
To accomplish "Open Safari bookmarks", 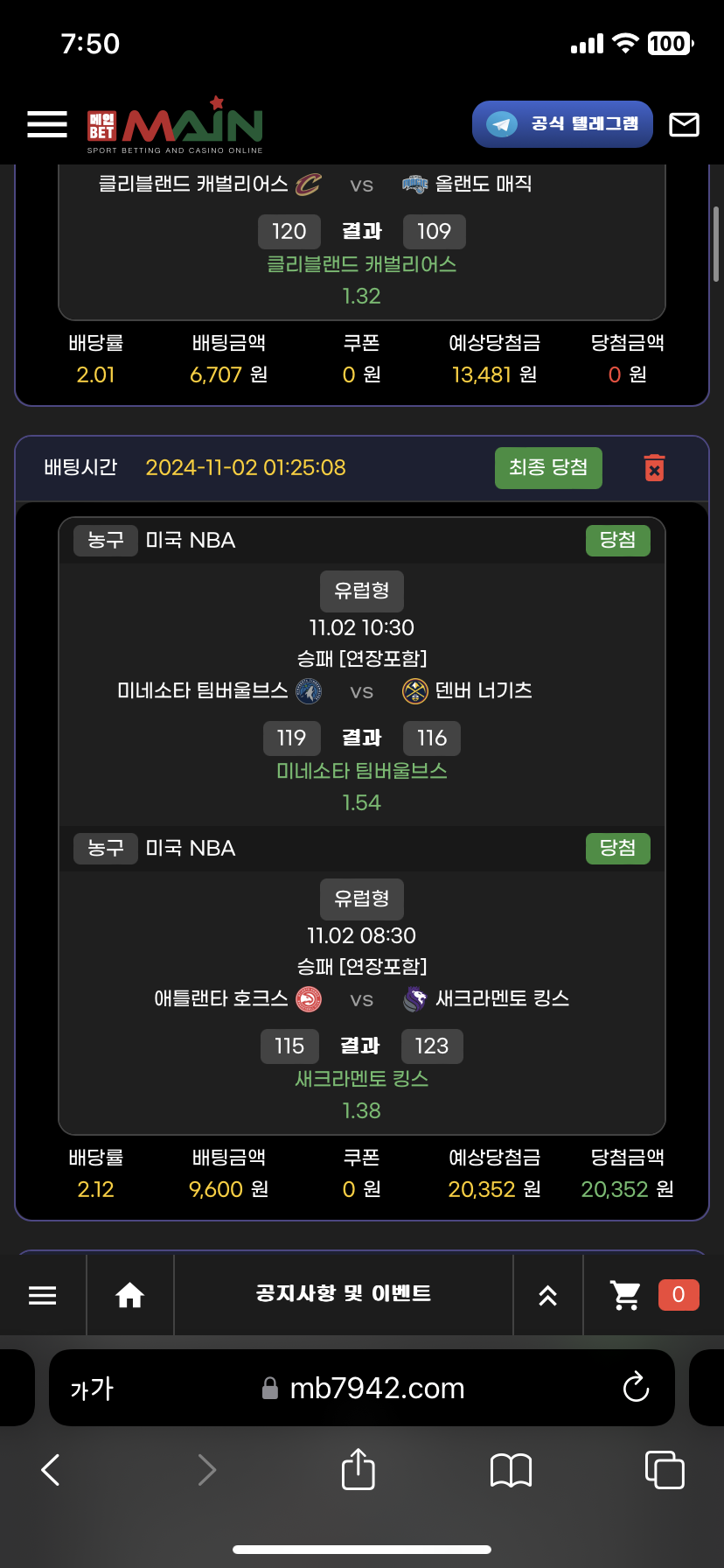I will 511,1470.
